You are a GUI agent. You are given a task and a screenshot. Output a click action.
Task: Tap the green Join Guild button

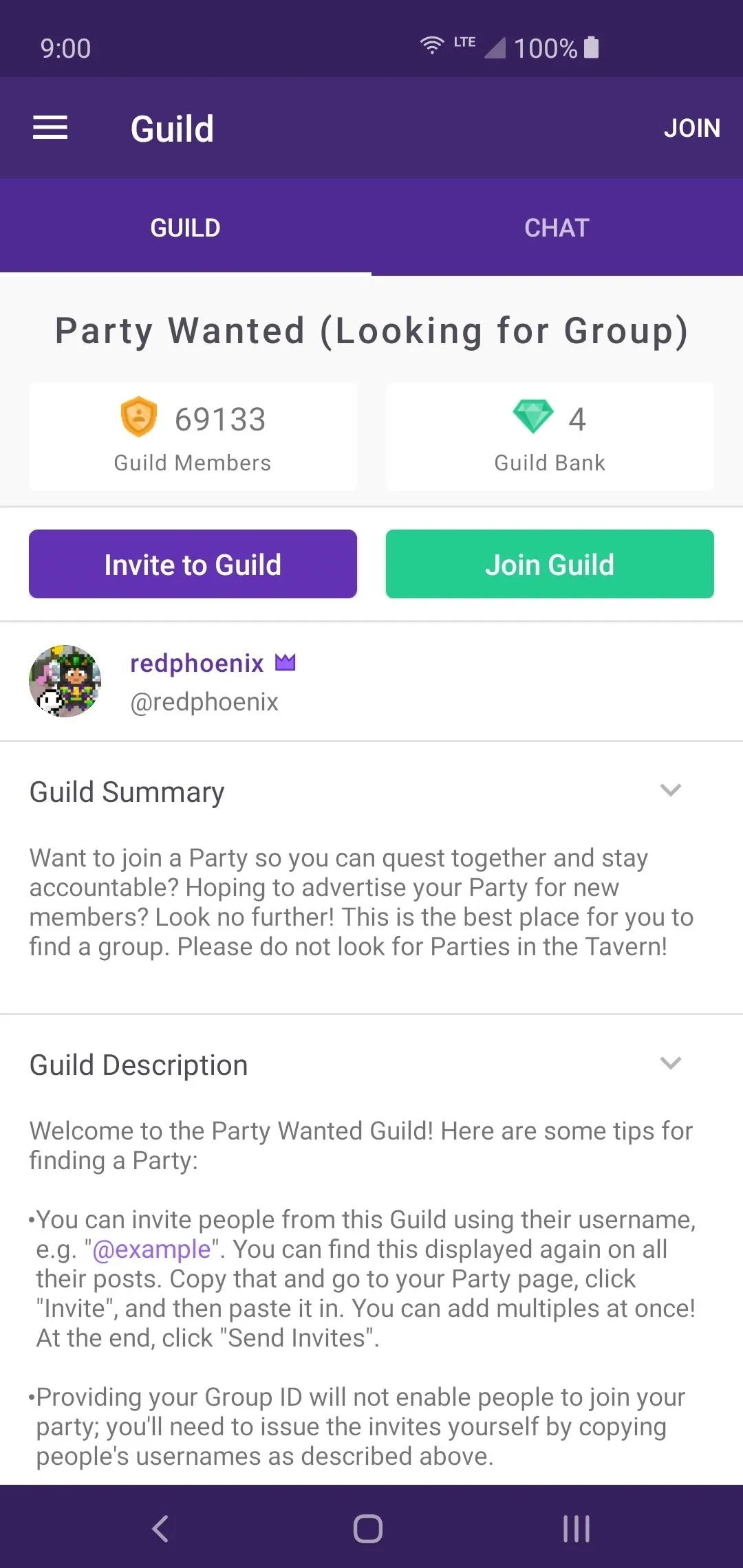(550, 564)
